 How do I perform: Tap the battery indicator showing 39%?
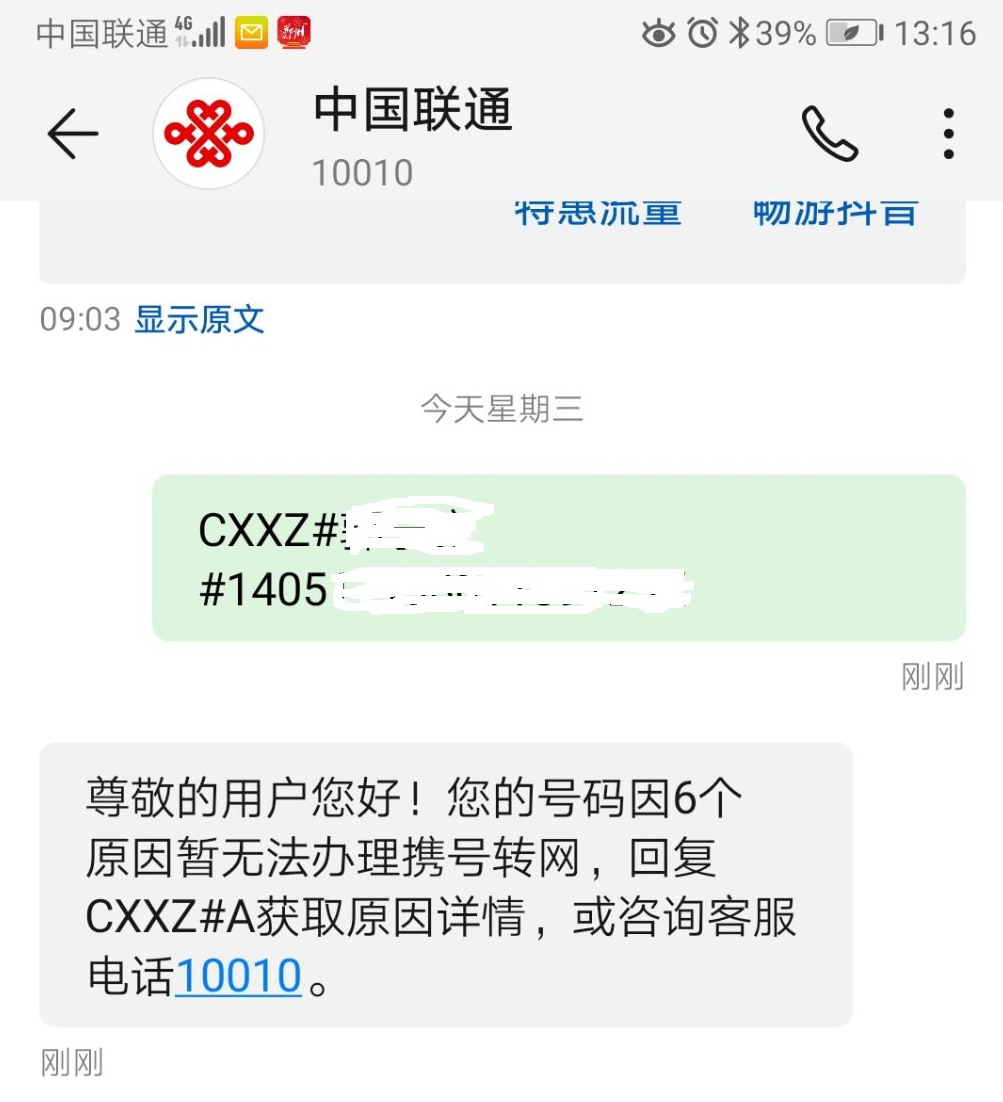tap(845, 33)
